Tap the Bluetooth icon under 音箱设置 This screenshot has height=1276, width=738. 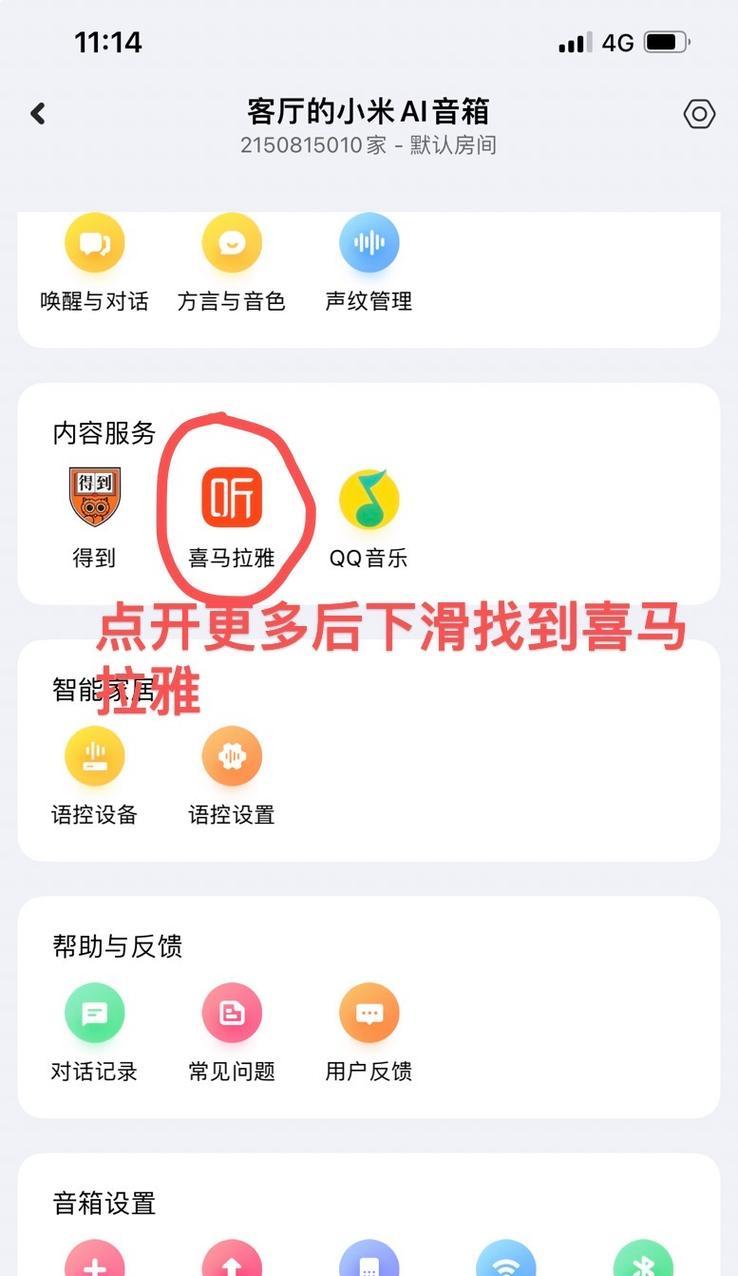point(643,1260)
